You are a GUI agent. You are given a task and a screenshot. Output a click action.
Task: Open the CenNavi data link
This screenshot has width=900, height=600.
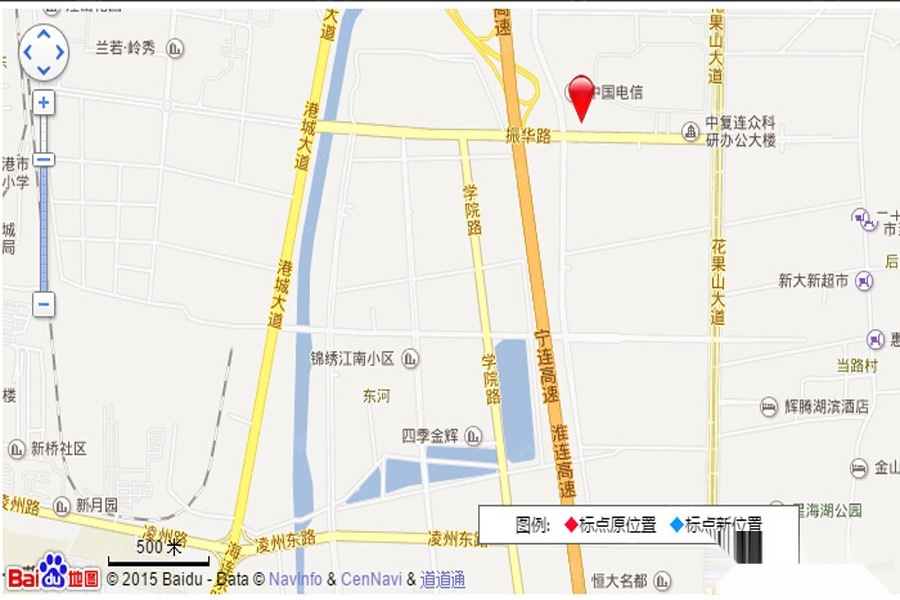pyautogui.click(x=372, y=579)
